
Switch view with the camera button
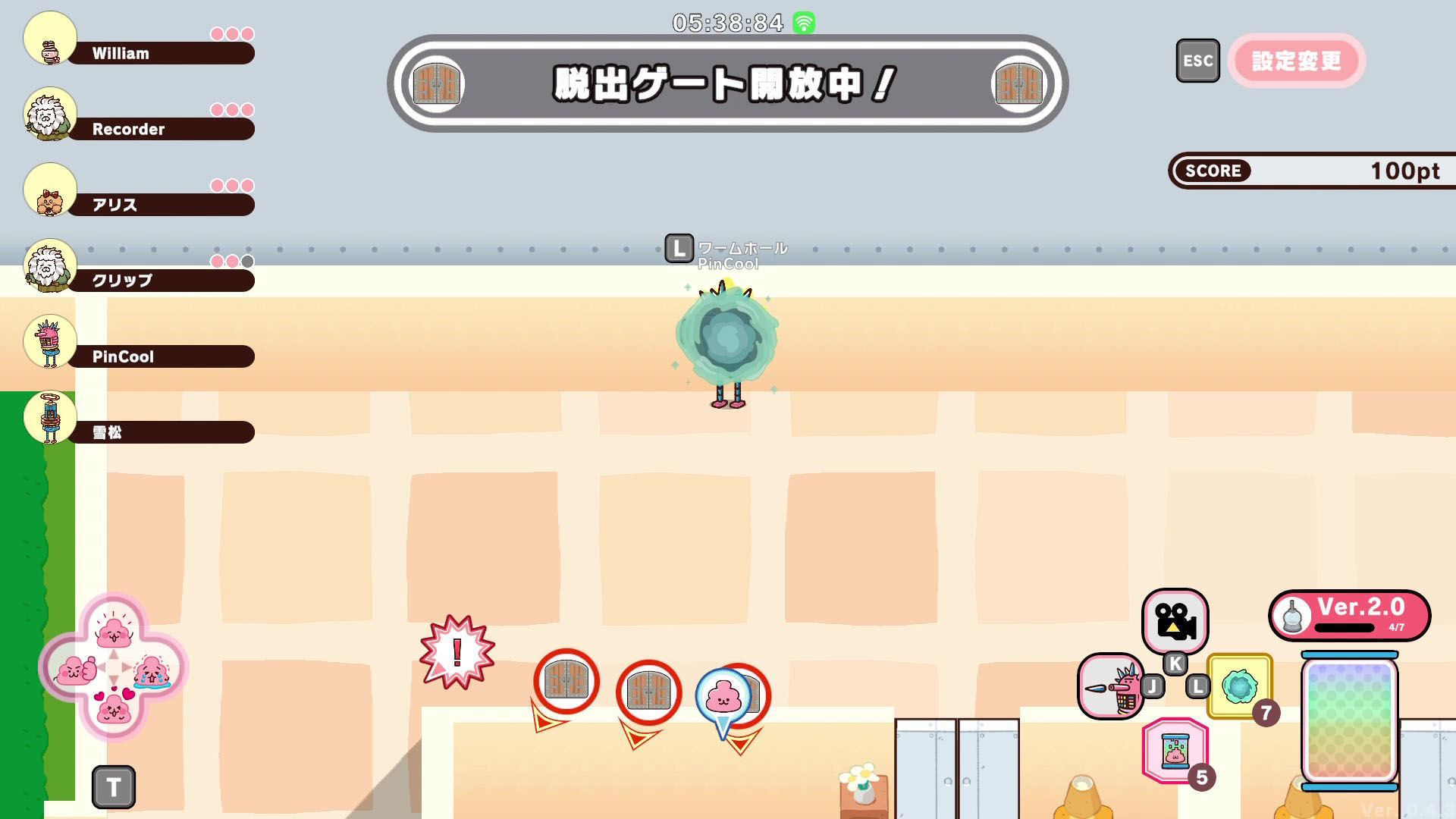click(1175, 620)
